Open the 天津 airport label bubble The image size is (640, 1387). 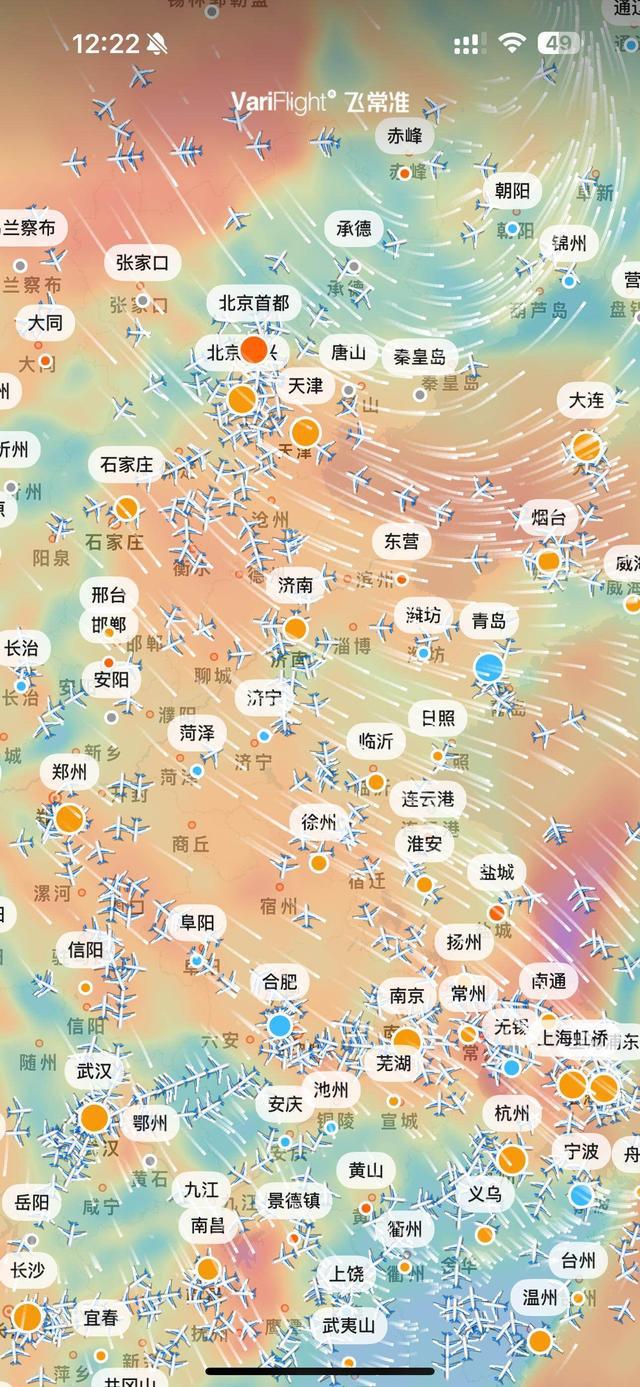tap(305, 385)
